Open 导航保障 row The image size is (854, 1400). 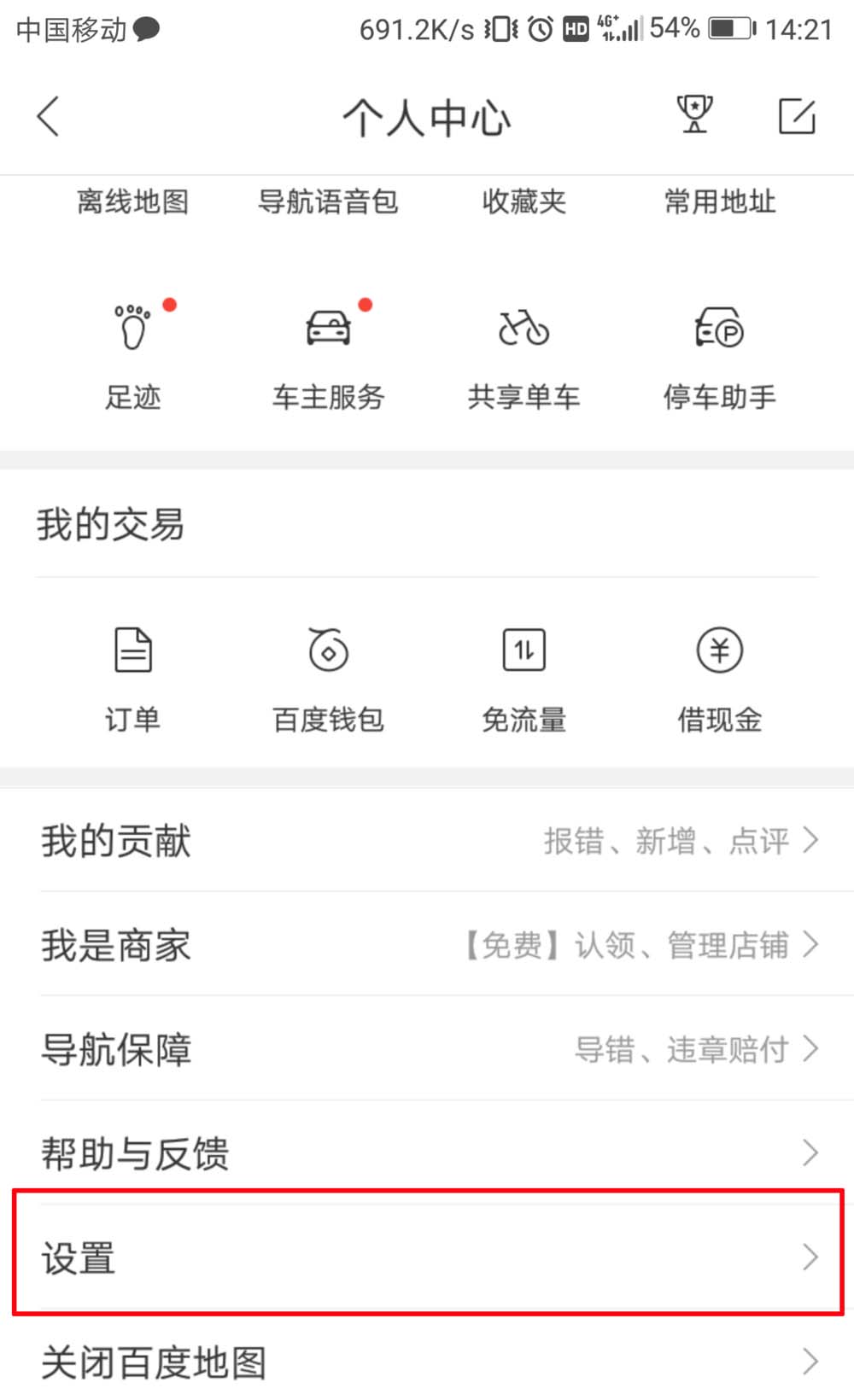(427, 1049)
